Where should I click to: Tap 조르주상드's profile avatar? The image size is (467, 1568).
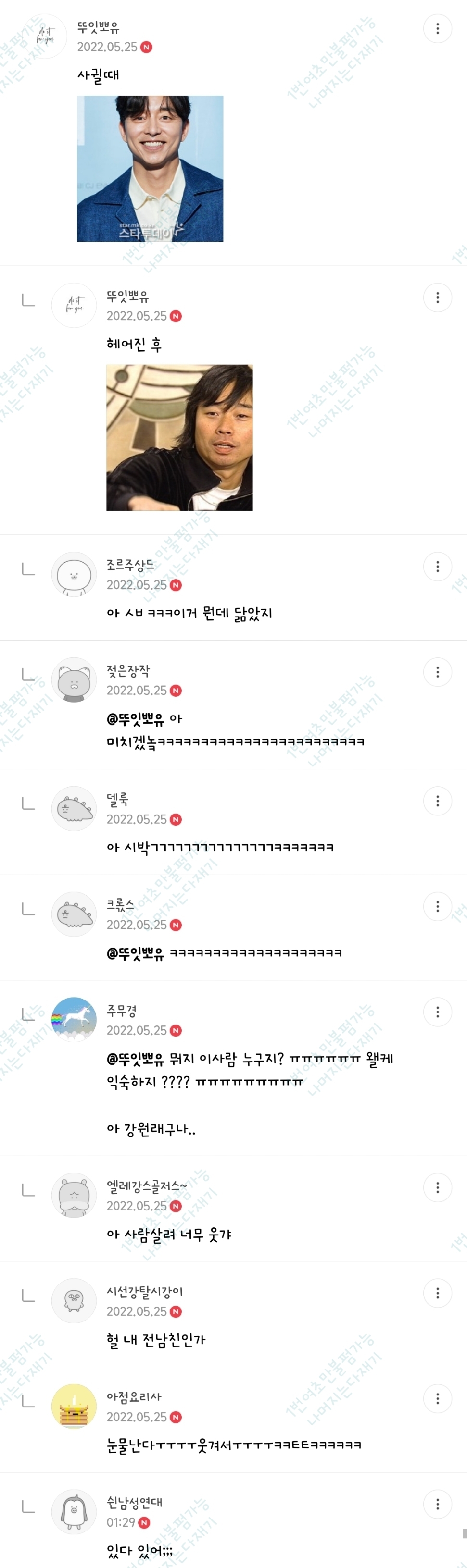[74, 575]
